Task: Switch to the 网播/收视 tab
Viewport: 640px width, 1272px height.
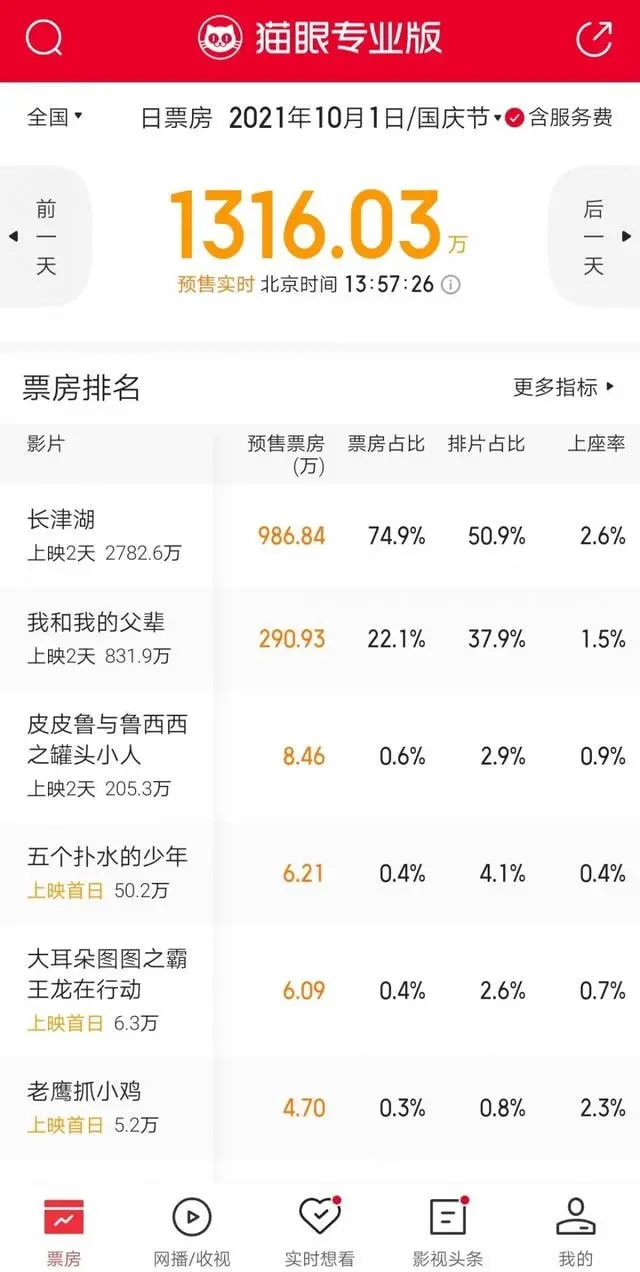Action: point(192,1232)
